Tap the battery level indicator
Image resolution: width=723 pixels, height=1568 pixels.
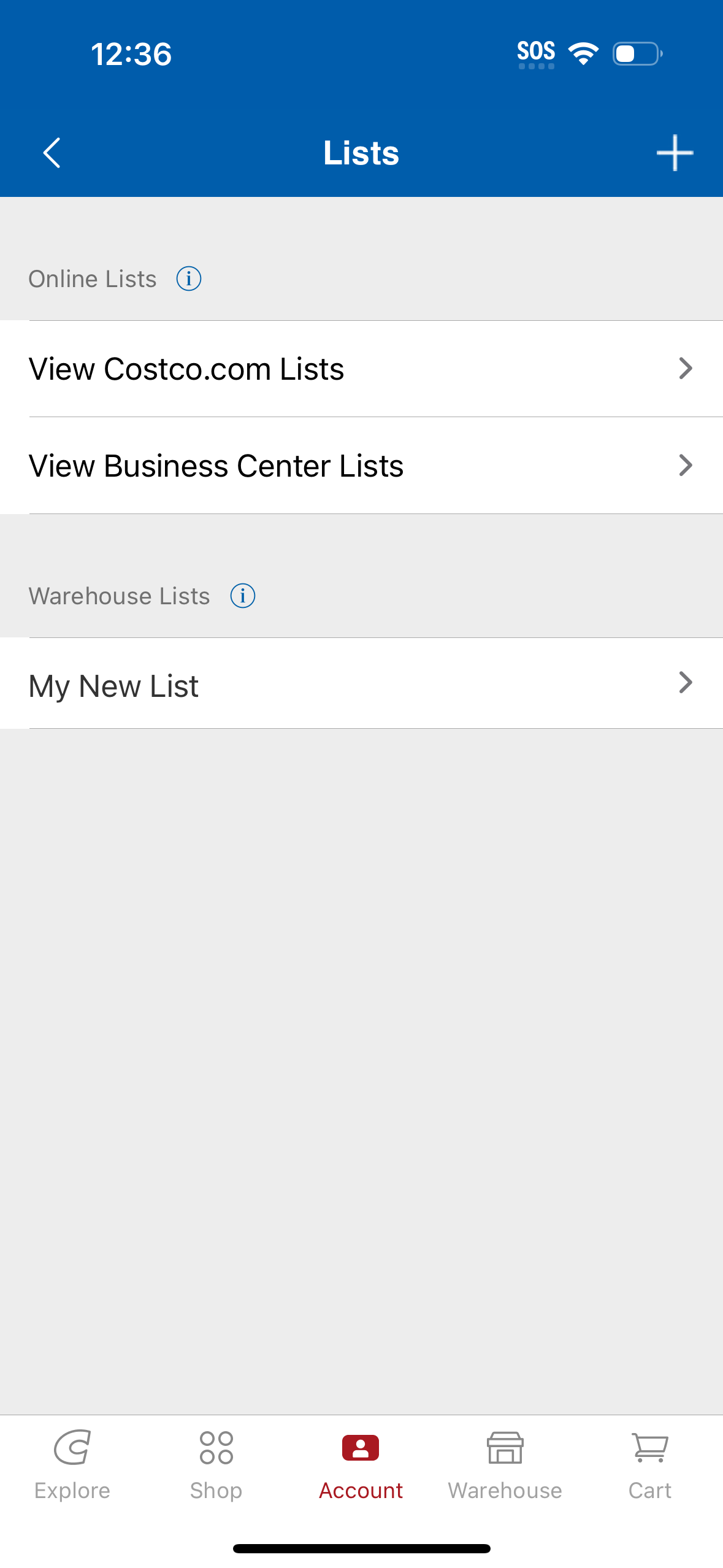click(635, 55)
